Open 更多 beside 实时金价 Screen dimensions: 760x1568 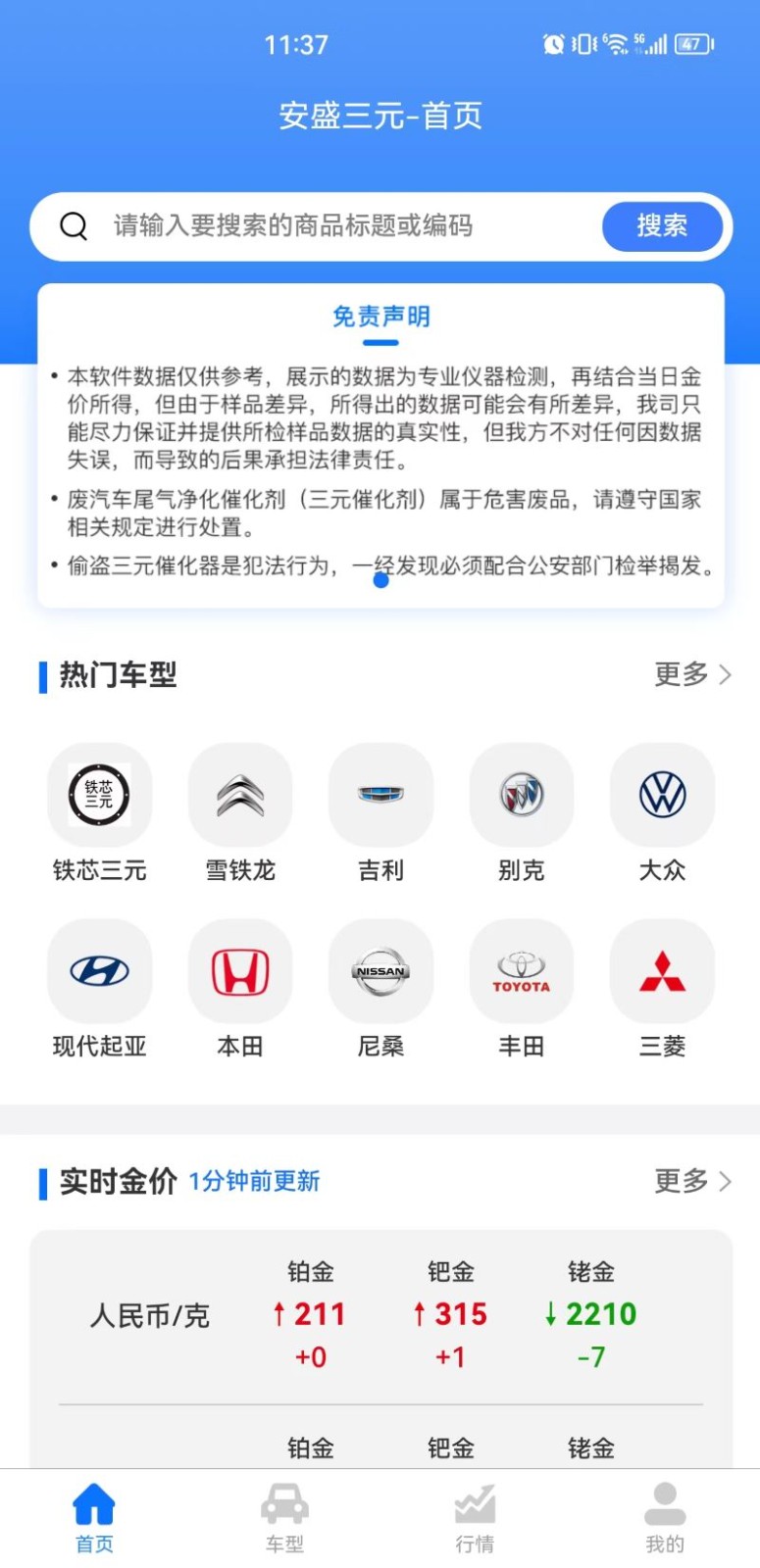tap(691, 1181)
